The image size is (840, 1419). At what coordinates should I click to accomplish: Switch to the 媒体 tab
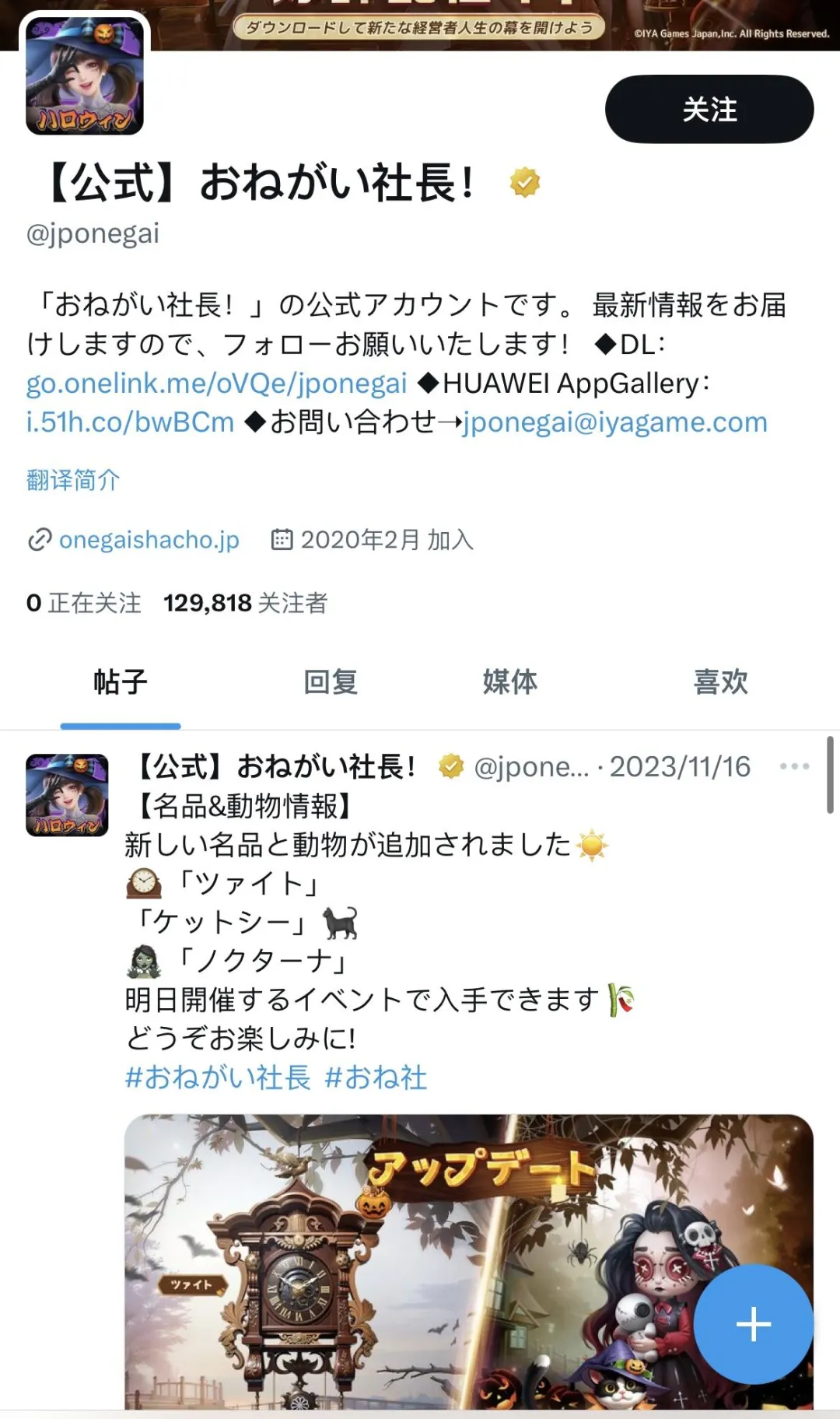click(509, 682)
